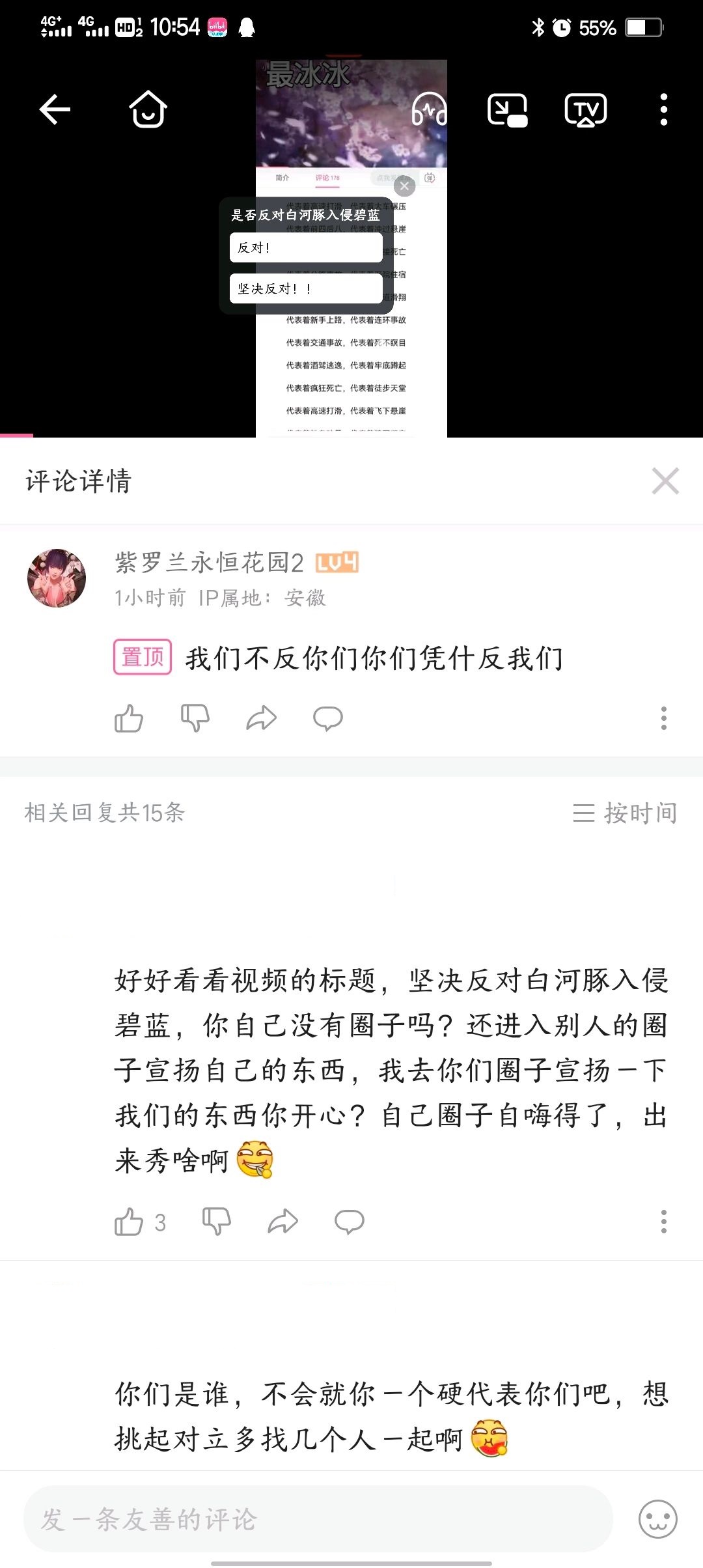Viewport: 703px width, 1568px height.
Task: Like the pinned comment by 紫罗兰永恒花园2
Action: [129, 718]
